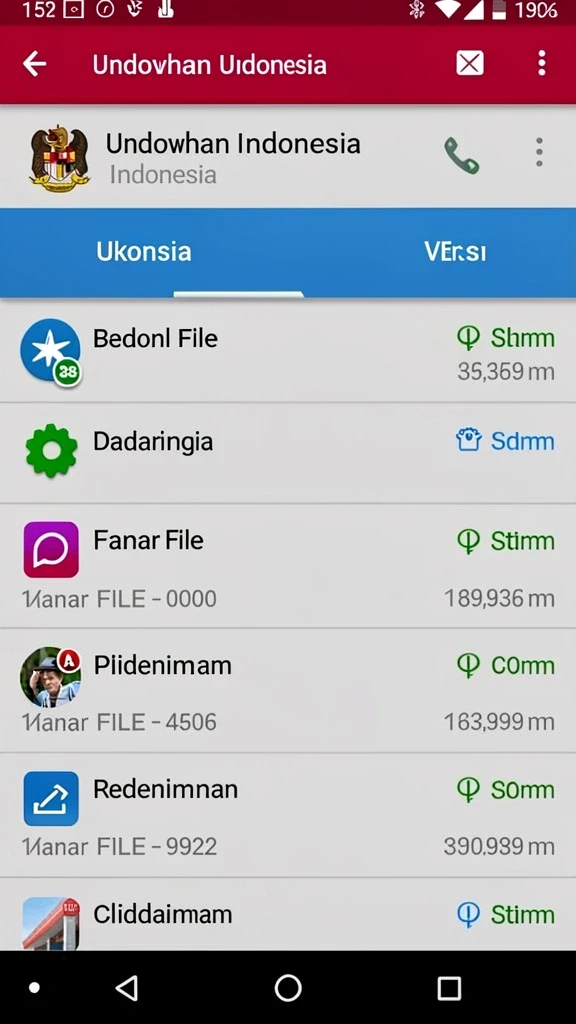576x1024 pixels.
Task: Tap the system home button
Action: pos(288,988)
